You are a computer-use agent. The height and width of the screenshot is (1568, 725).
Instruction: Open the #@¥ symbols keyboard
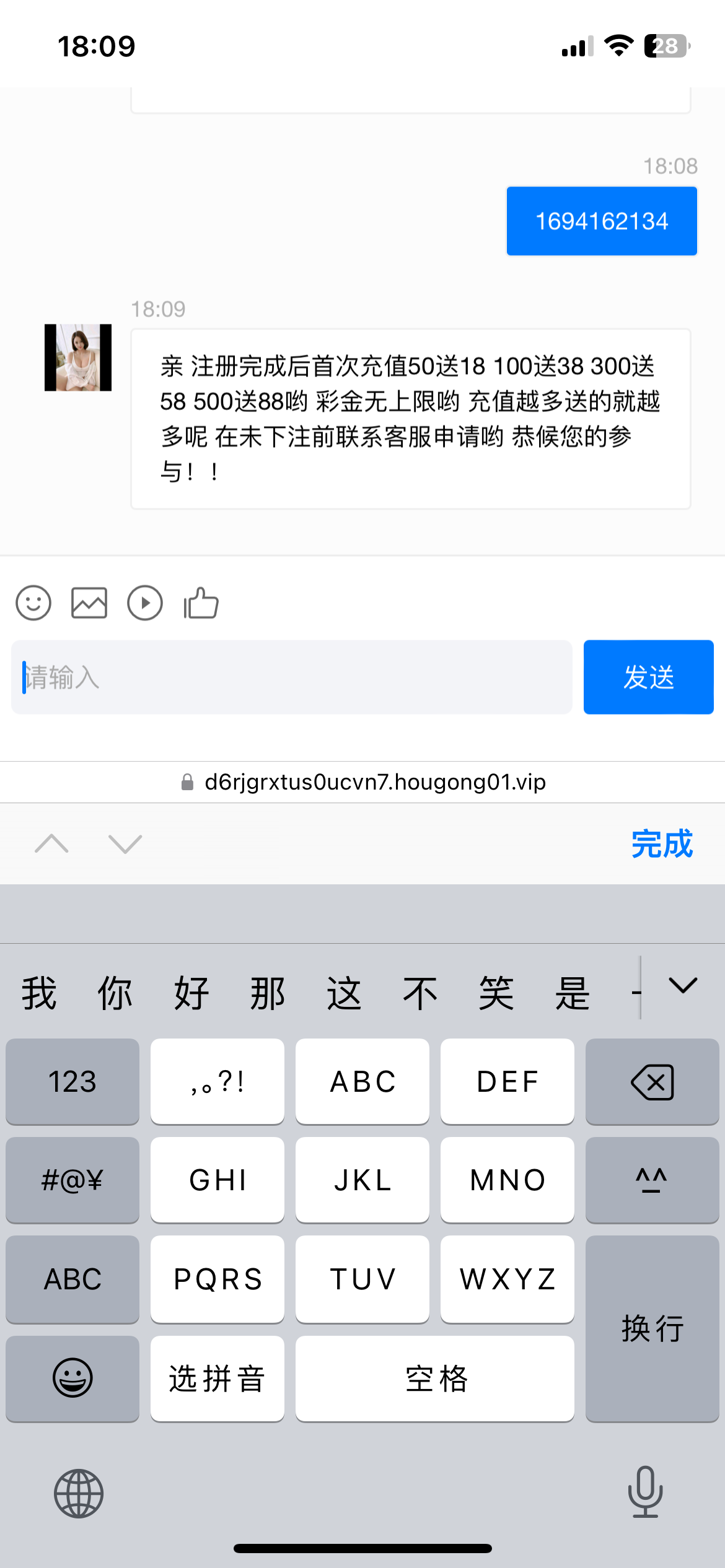click(72, 1180)
